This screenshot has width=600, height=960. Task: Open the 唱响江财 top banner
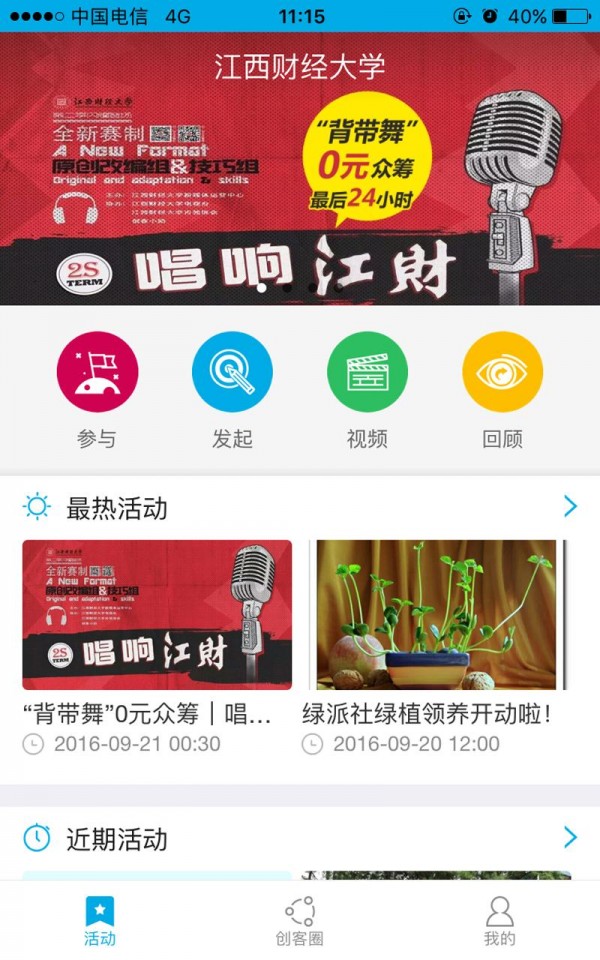point(300,180)
